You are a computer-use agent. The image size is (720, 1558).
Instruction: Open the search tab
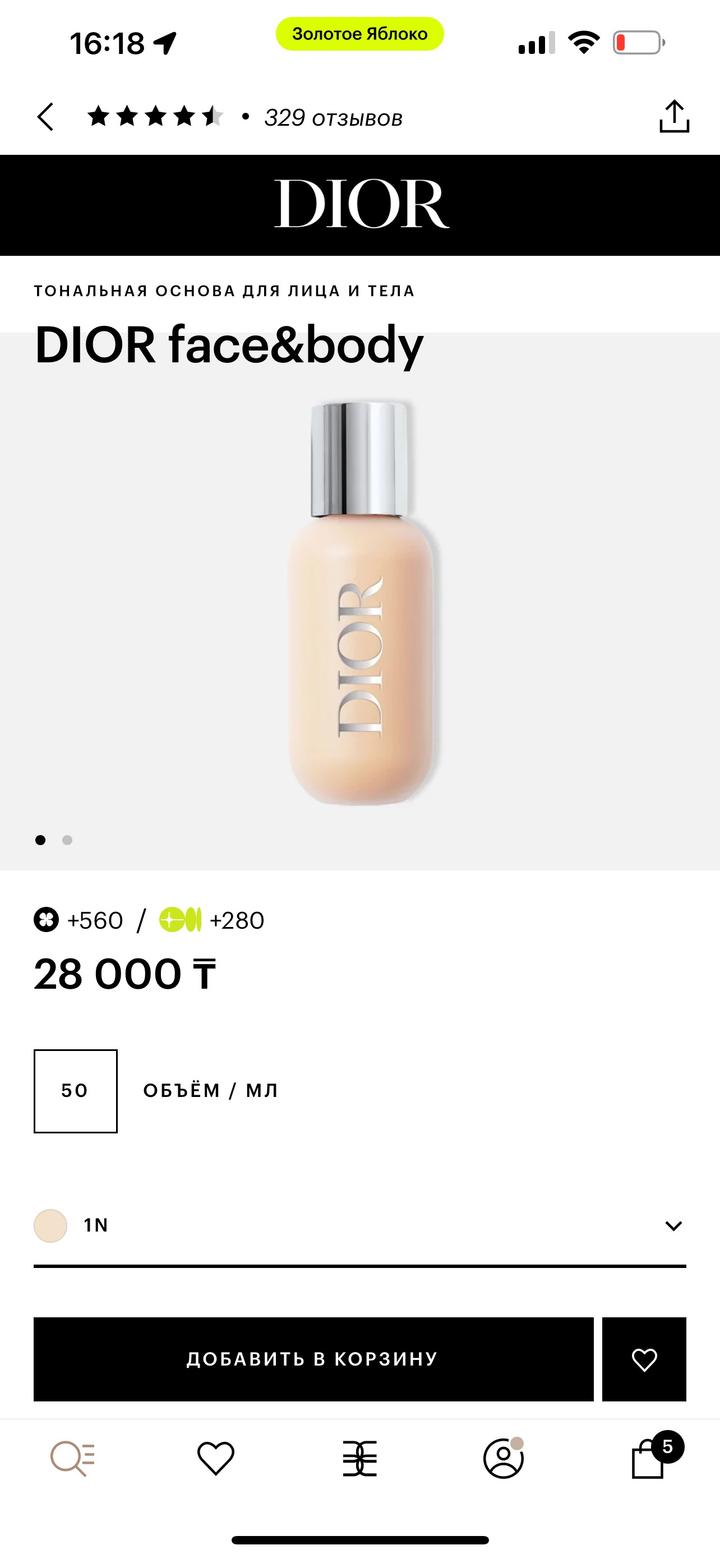72,1459
